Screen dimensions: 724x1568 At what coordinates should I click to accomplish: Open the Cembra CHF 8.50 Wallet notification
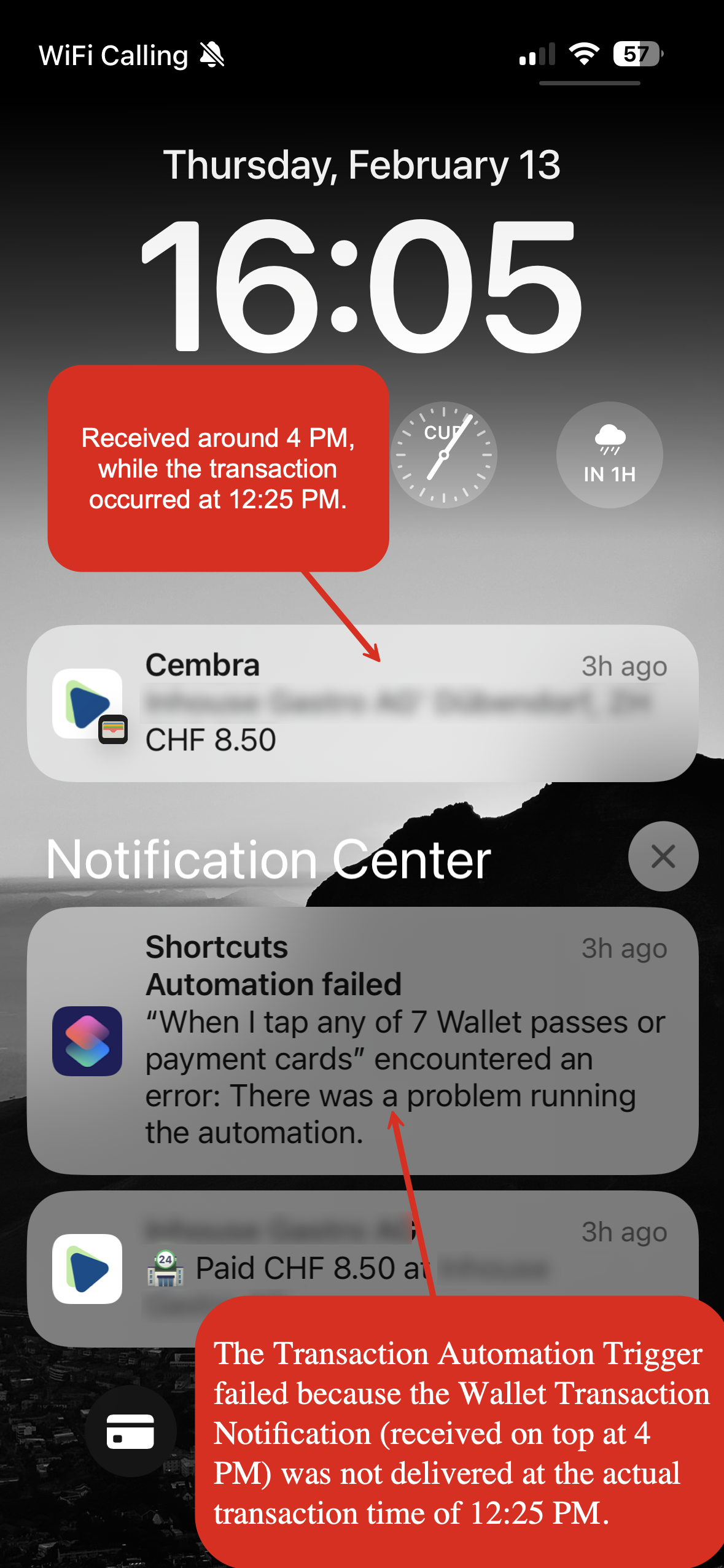coord(362,704)
